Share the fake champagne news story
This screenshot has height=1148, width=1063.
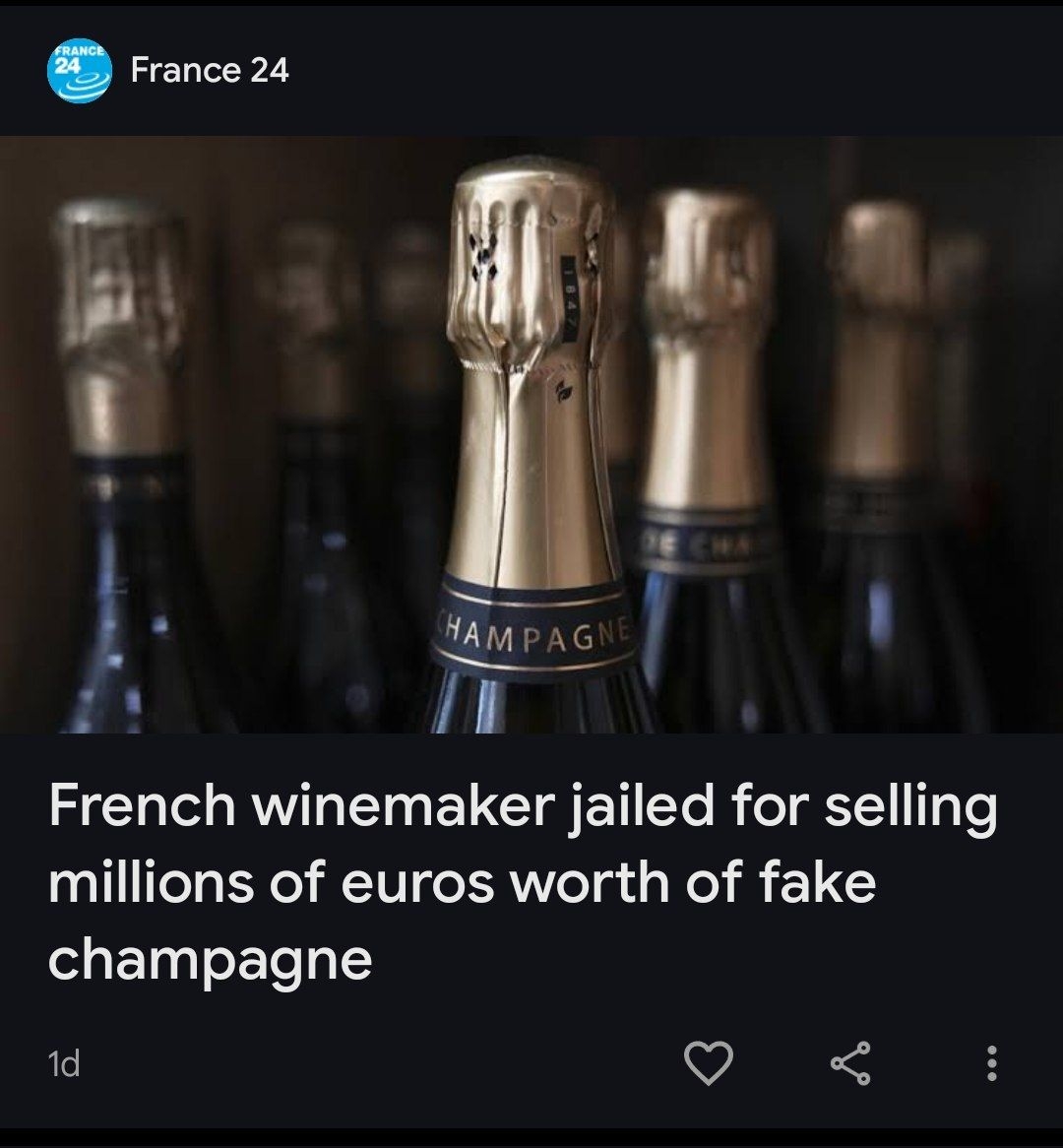click(850, 1063)
